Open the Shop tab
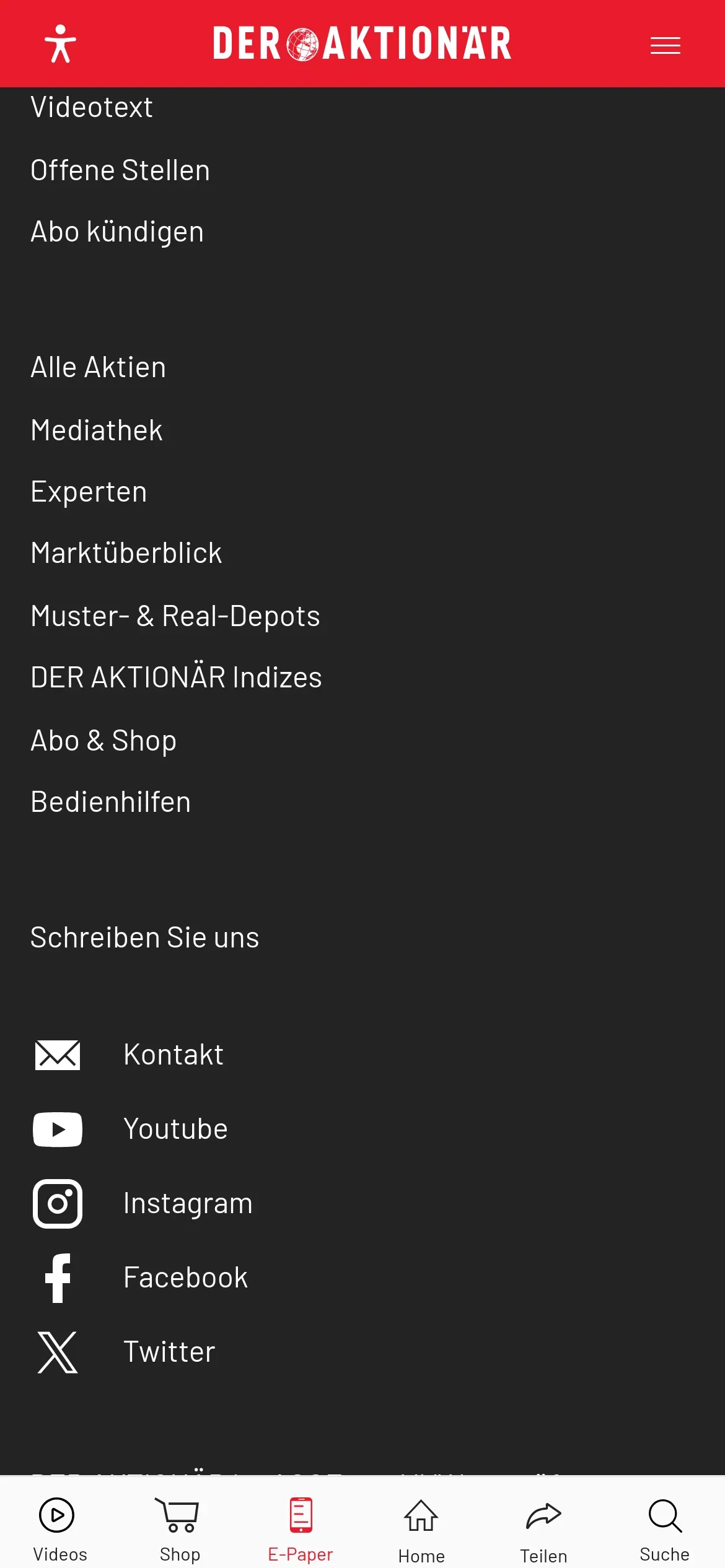Image resolution: width=725 pixels, height=1568 pixels. (180, 1529)
